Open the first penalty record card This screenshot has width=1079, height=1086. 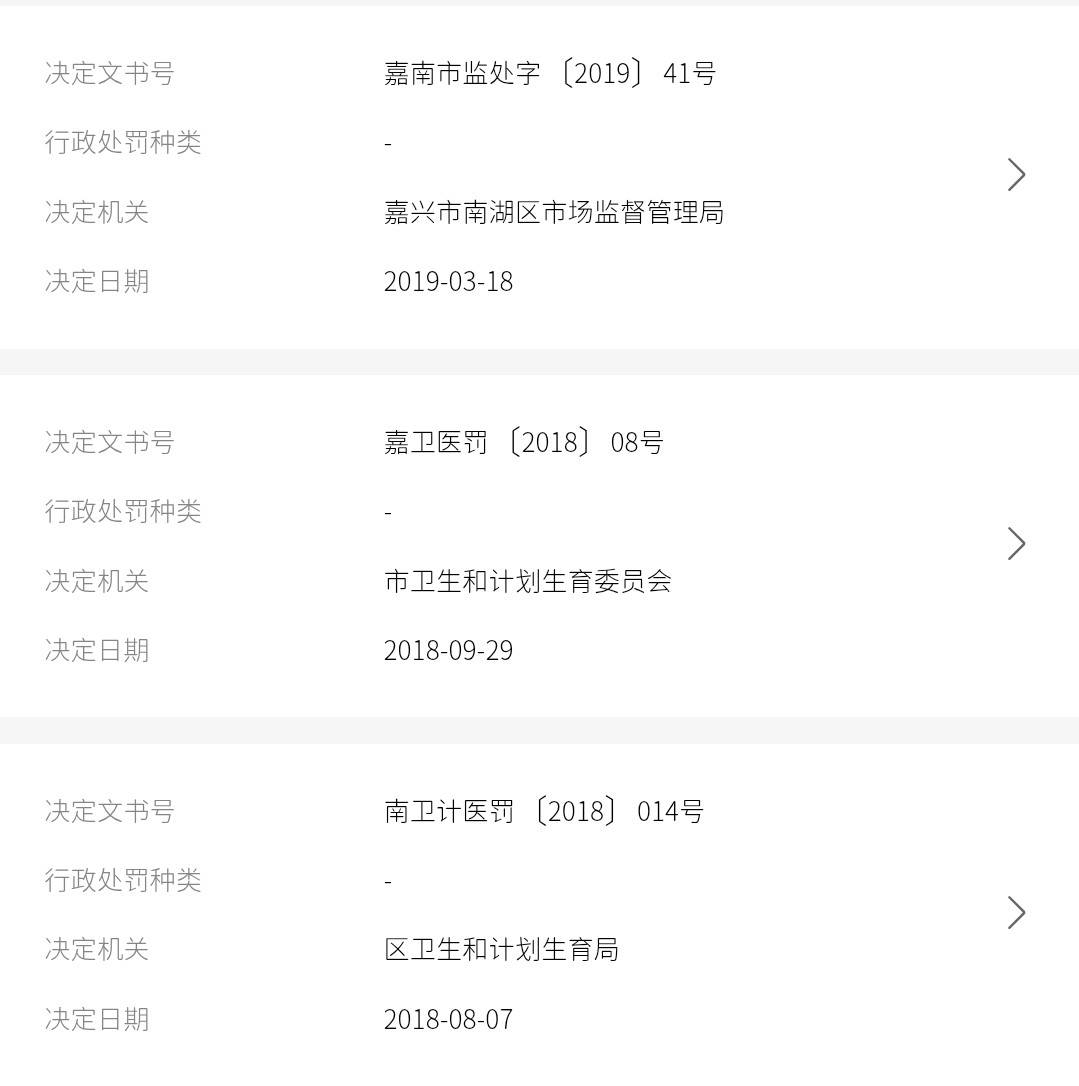pyautogui.click(x=540, y=175)
